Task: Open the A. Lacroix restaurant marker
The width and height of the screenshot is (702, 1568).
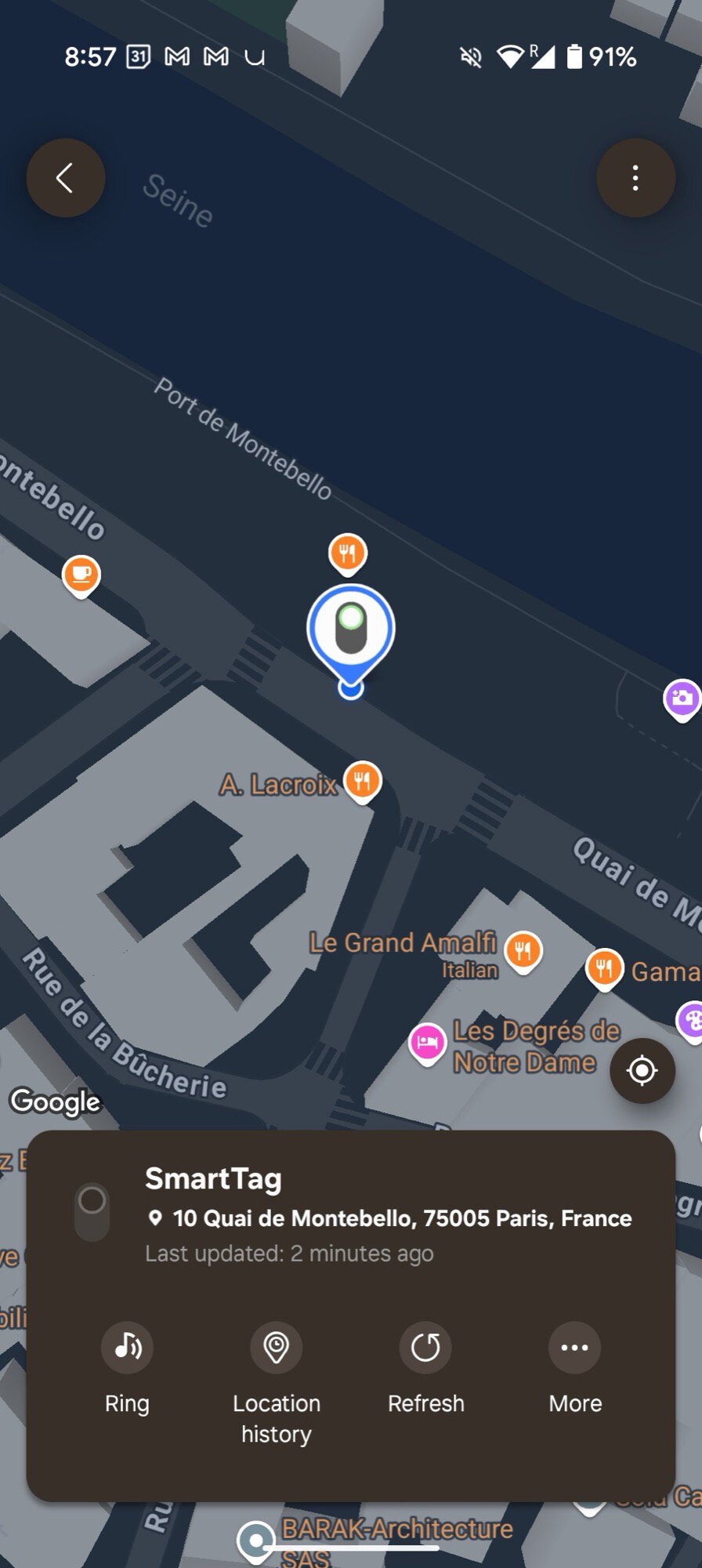Action: click(x=362, y=781)
